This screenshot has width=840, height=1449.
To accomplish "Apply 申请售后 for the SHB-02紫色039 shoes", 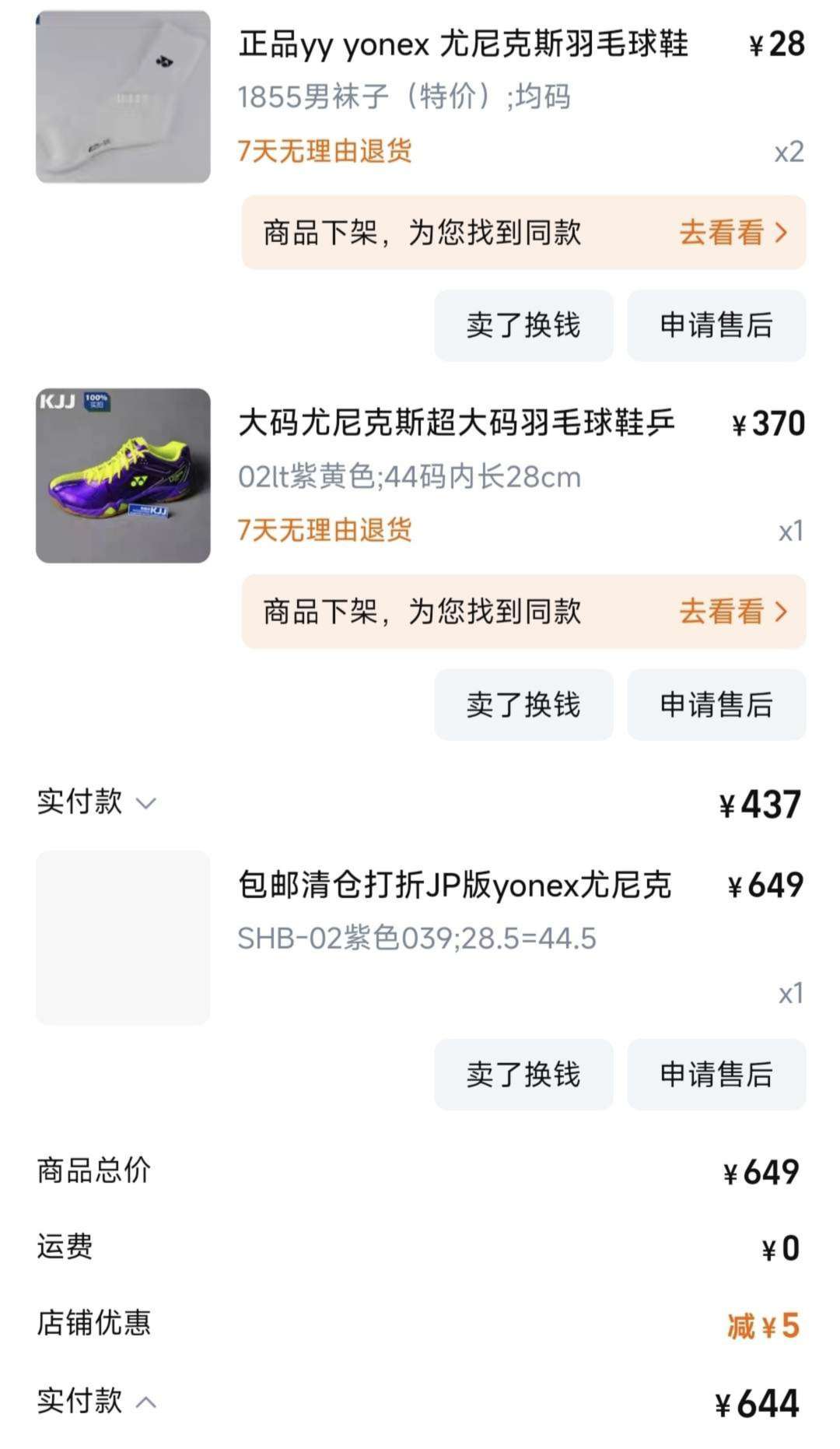I will coord(716,1075).
